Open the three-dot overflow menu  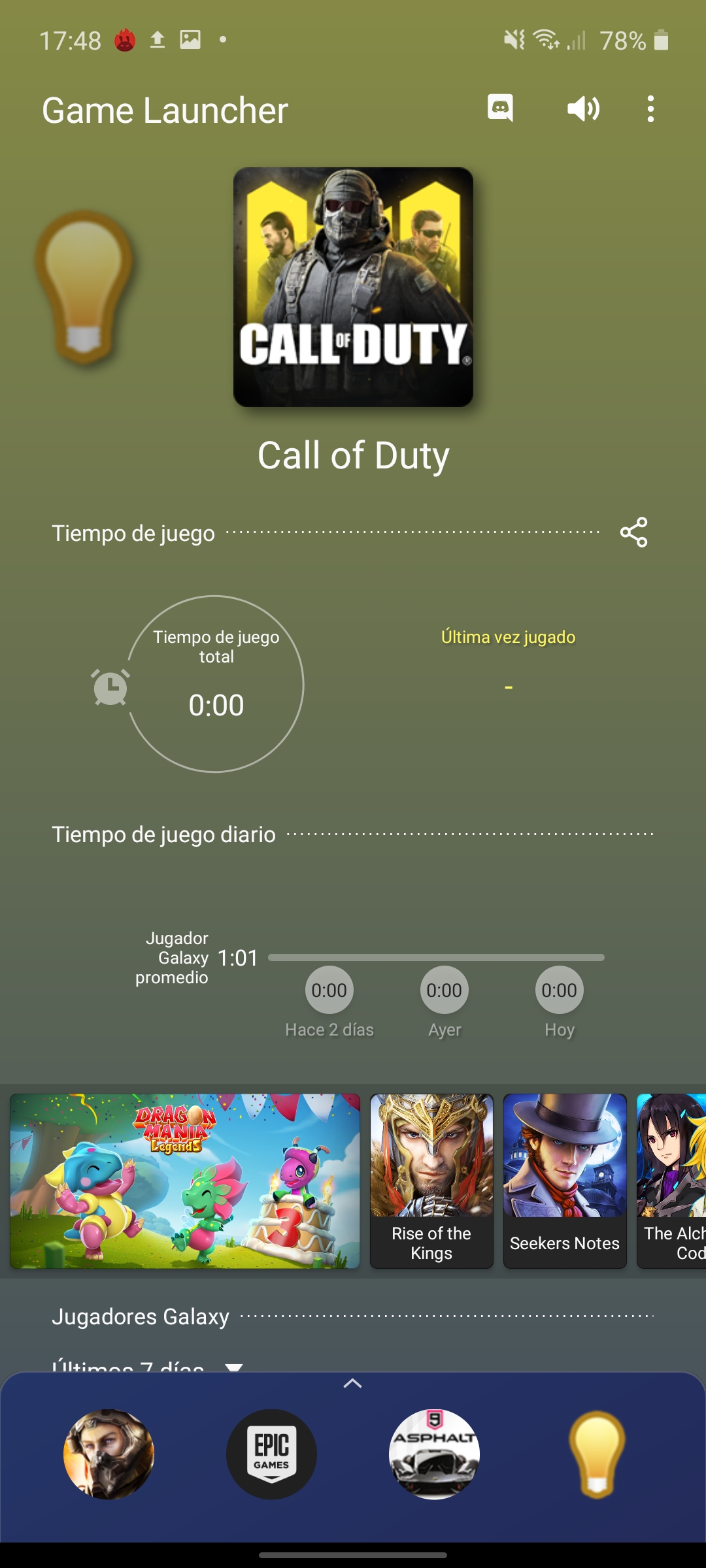(650, 108)
